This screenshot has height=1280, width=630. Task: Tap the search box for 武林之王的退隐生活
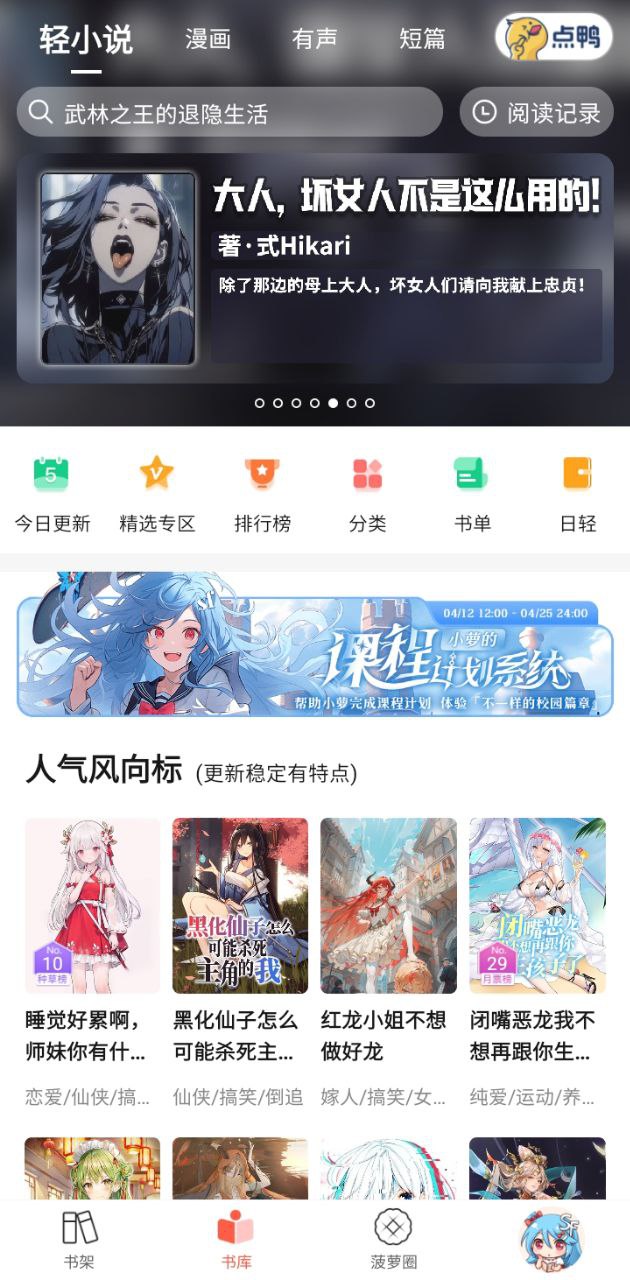pos(230,112)
